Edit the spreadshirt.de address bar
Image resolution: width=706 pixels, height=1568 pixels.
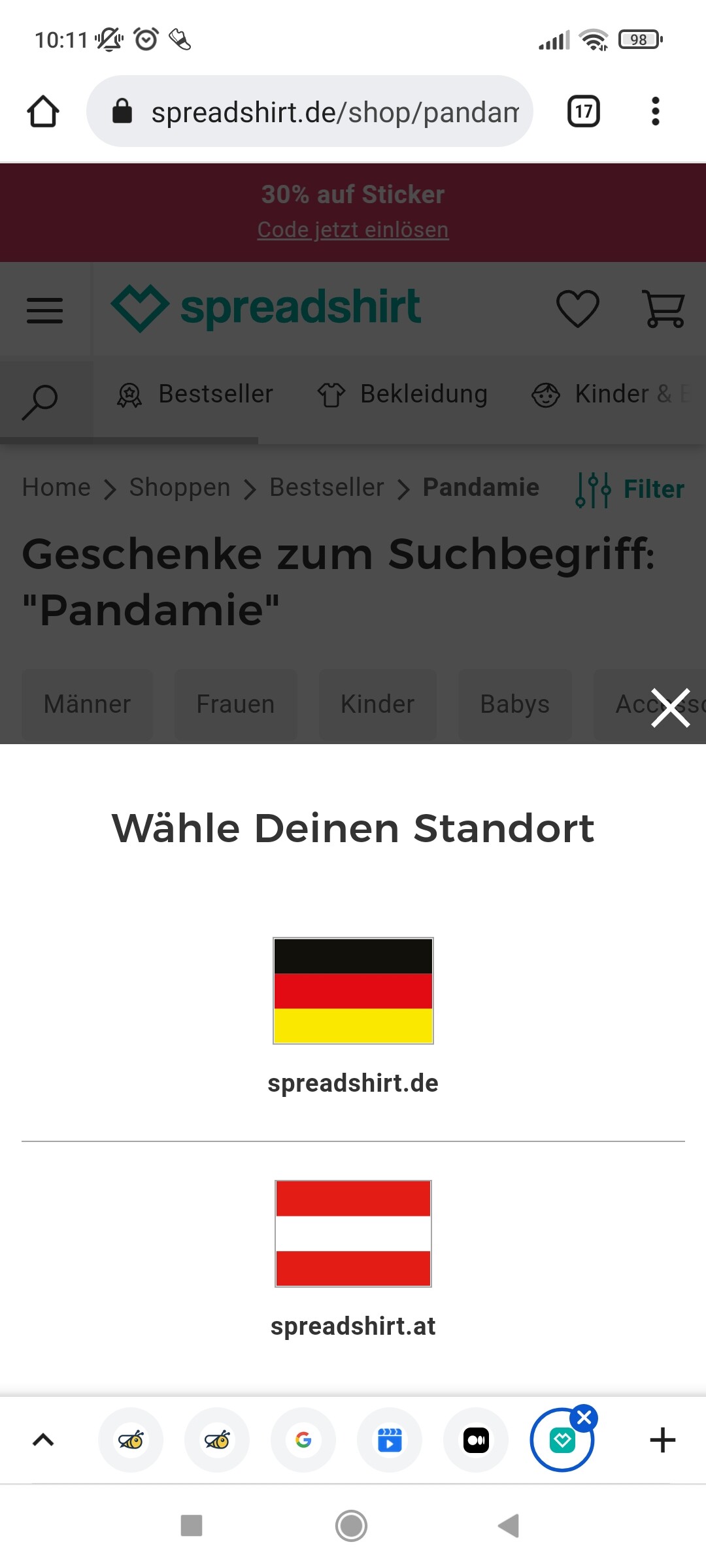pos(333,112)
